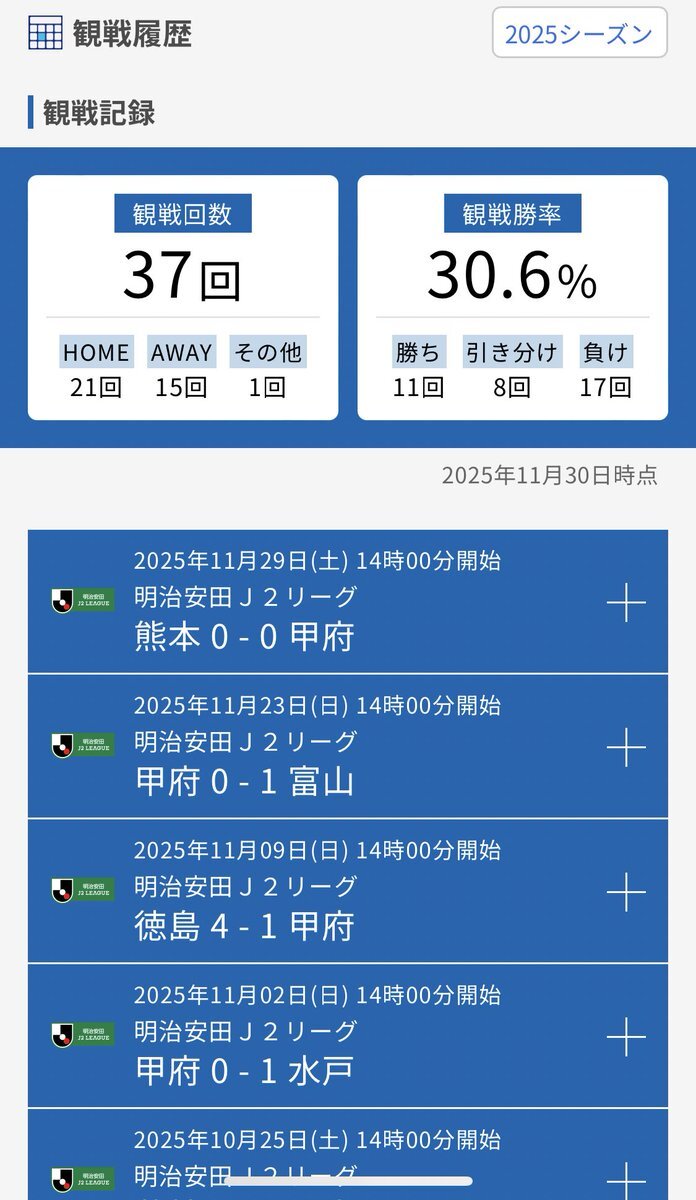Expand the 熊本 0 - 0 甲府 match
Screen dimensions: 696x1200
pos(626,602)
